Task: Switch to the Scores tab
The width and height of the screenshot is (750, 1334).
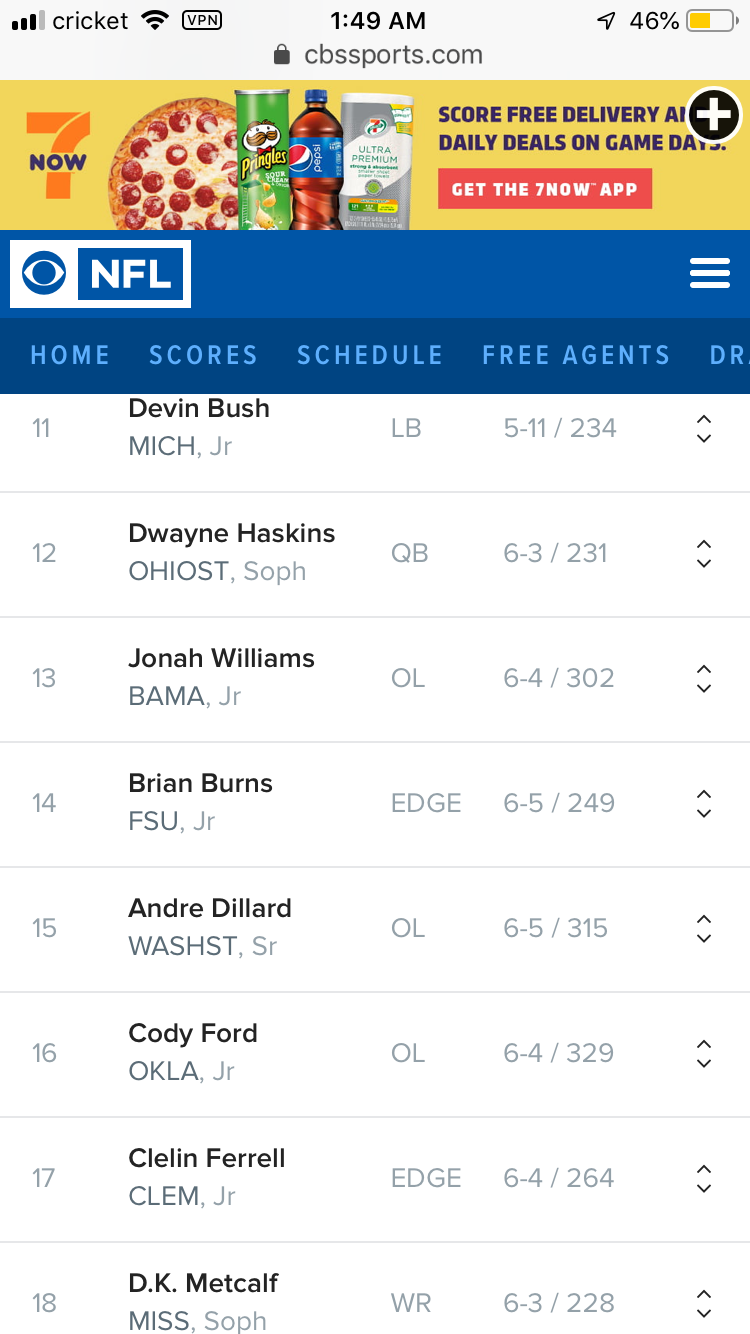Action: click(x=203, y=355)
